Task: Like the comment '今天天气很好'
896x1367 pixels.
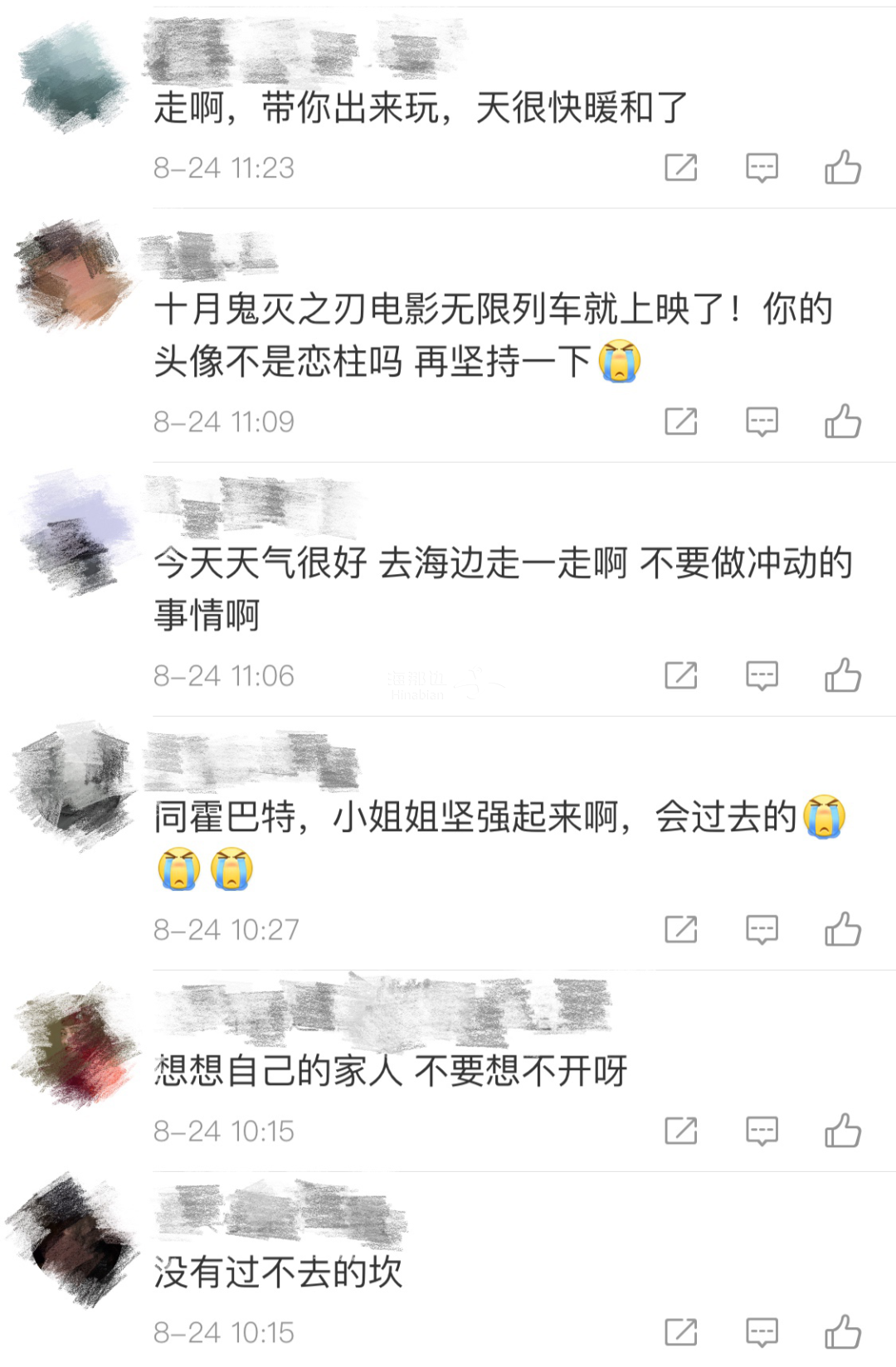Action: pyautogui.click(x=842, y=676)
